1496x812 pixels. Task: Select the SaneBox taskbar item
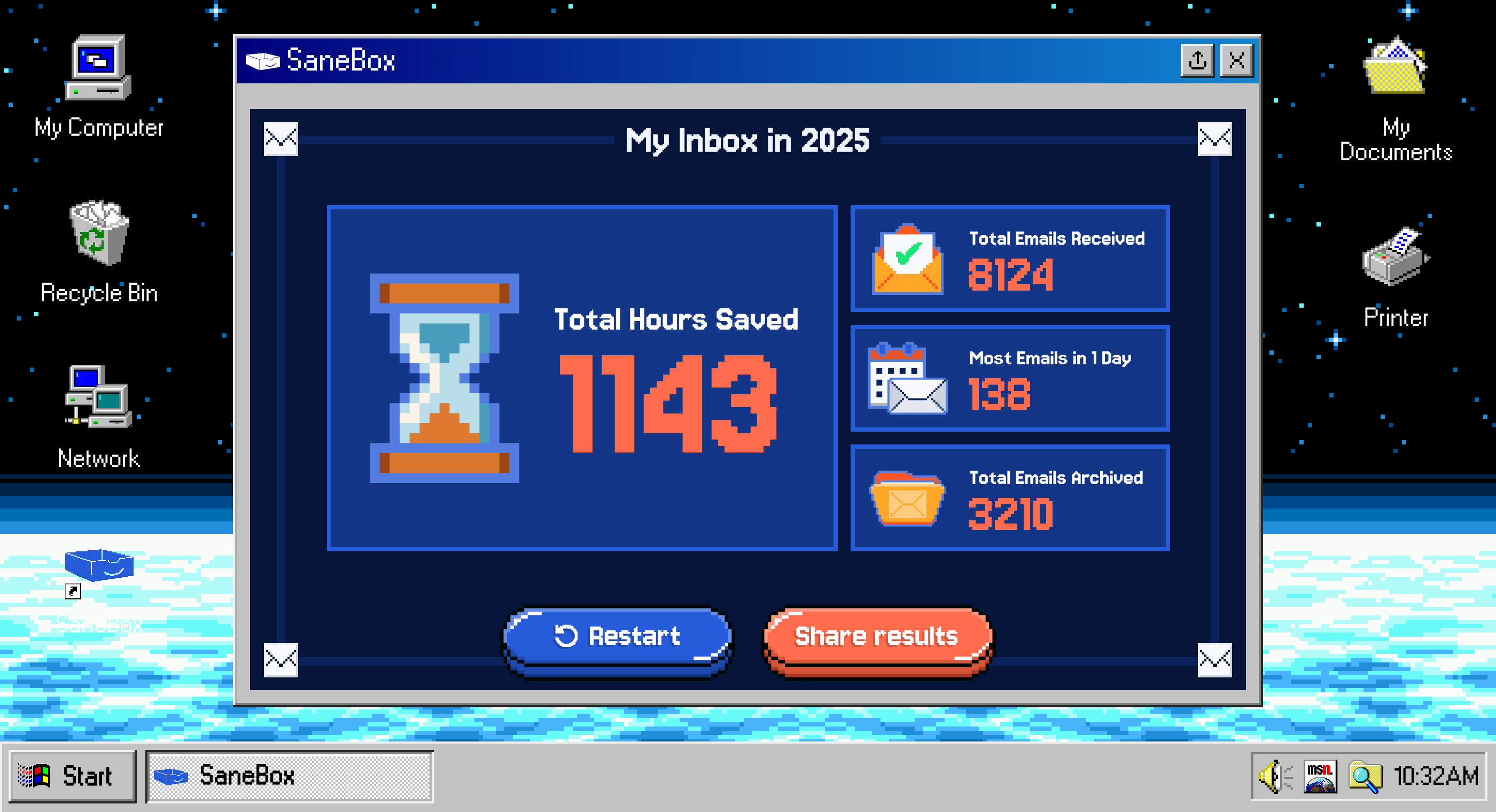[x=289, y=776]
